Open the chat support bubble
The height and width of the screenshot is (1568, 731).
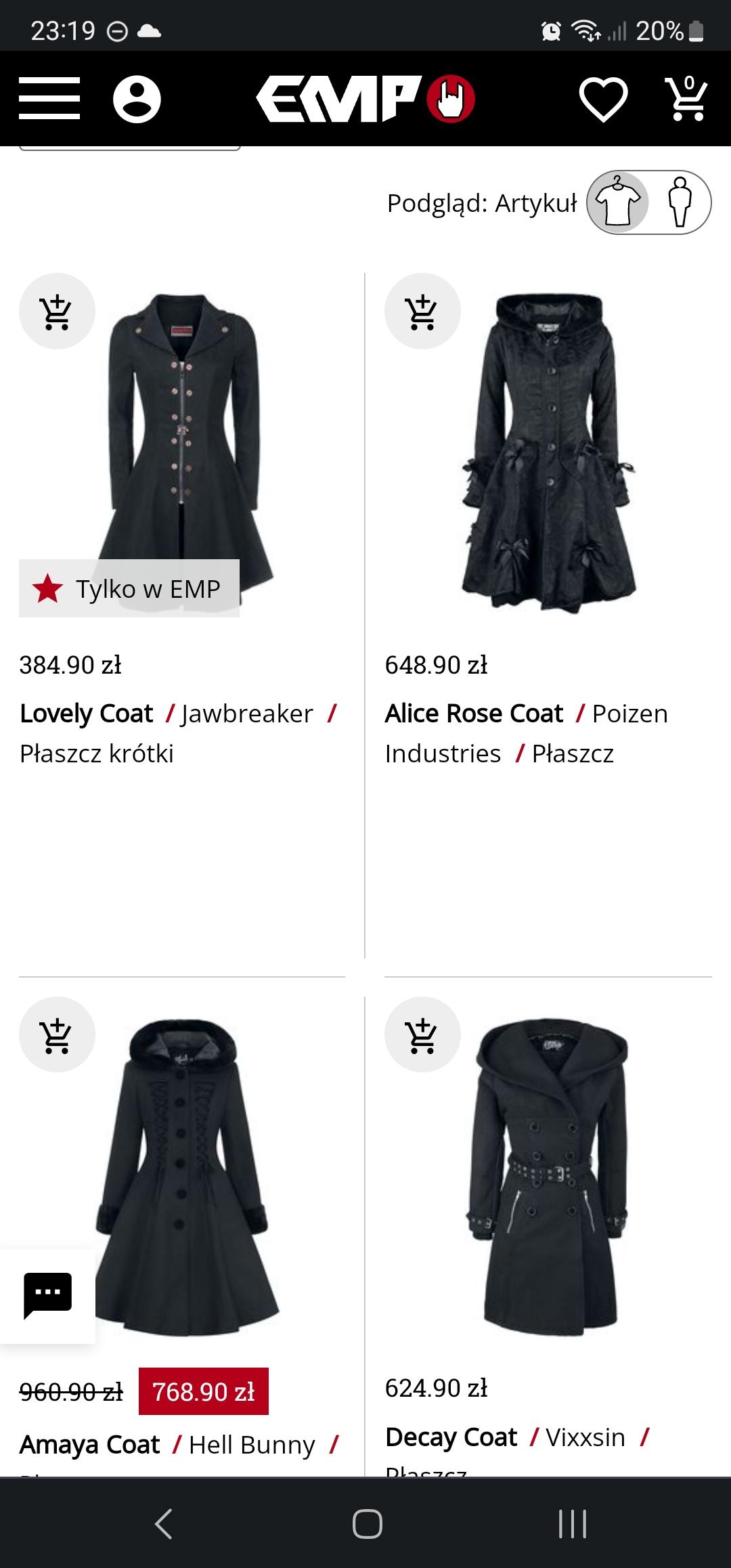[47, 1296]
